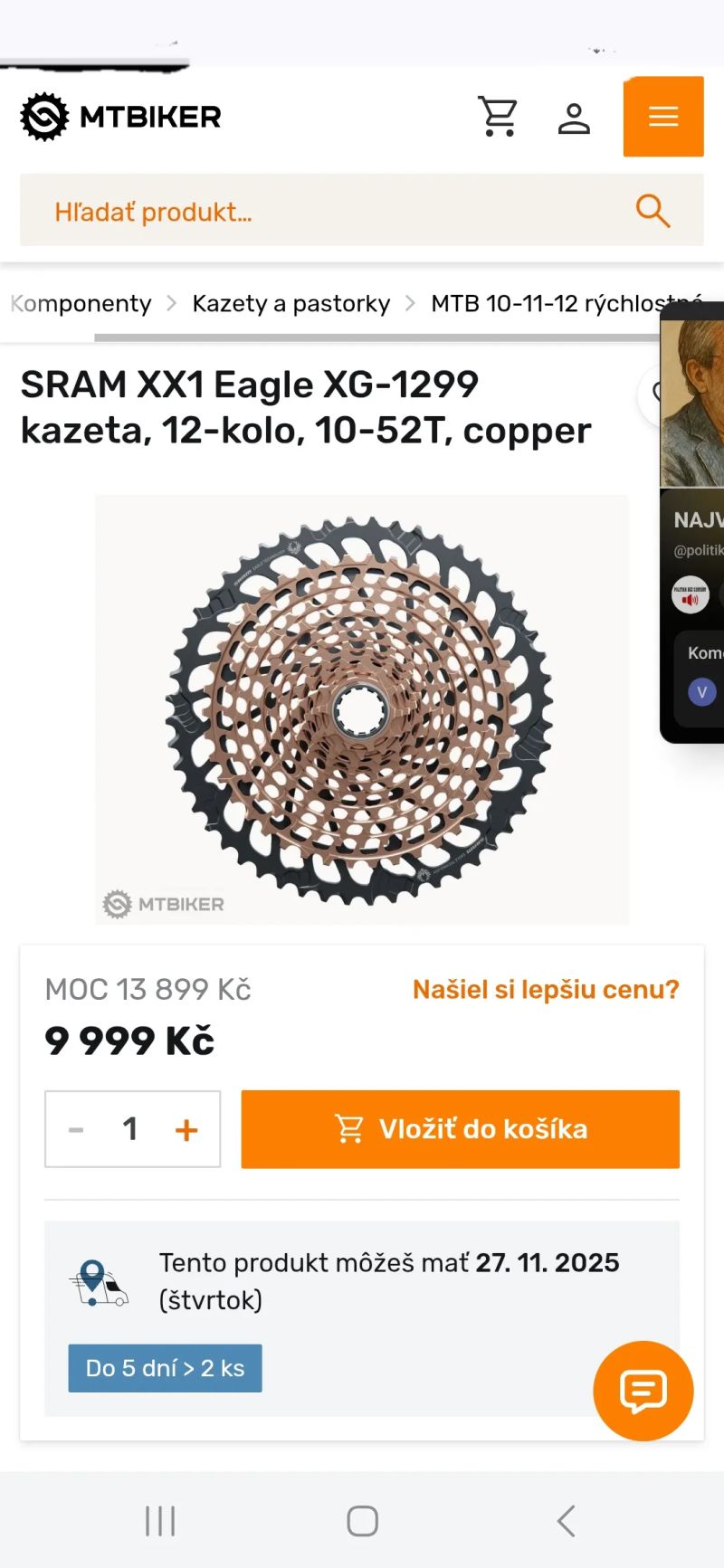Open the shopping cart icon in the header

(x=498, y=116)
